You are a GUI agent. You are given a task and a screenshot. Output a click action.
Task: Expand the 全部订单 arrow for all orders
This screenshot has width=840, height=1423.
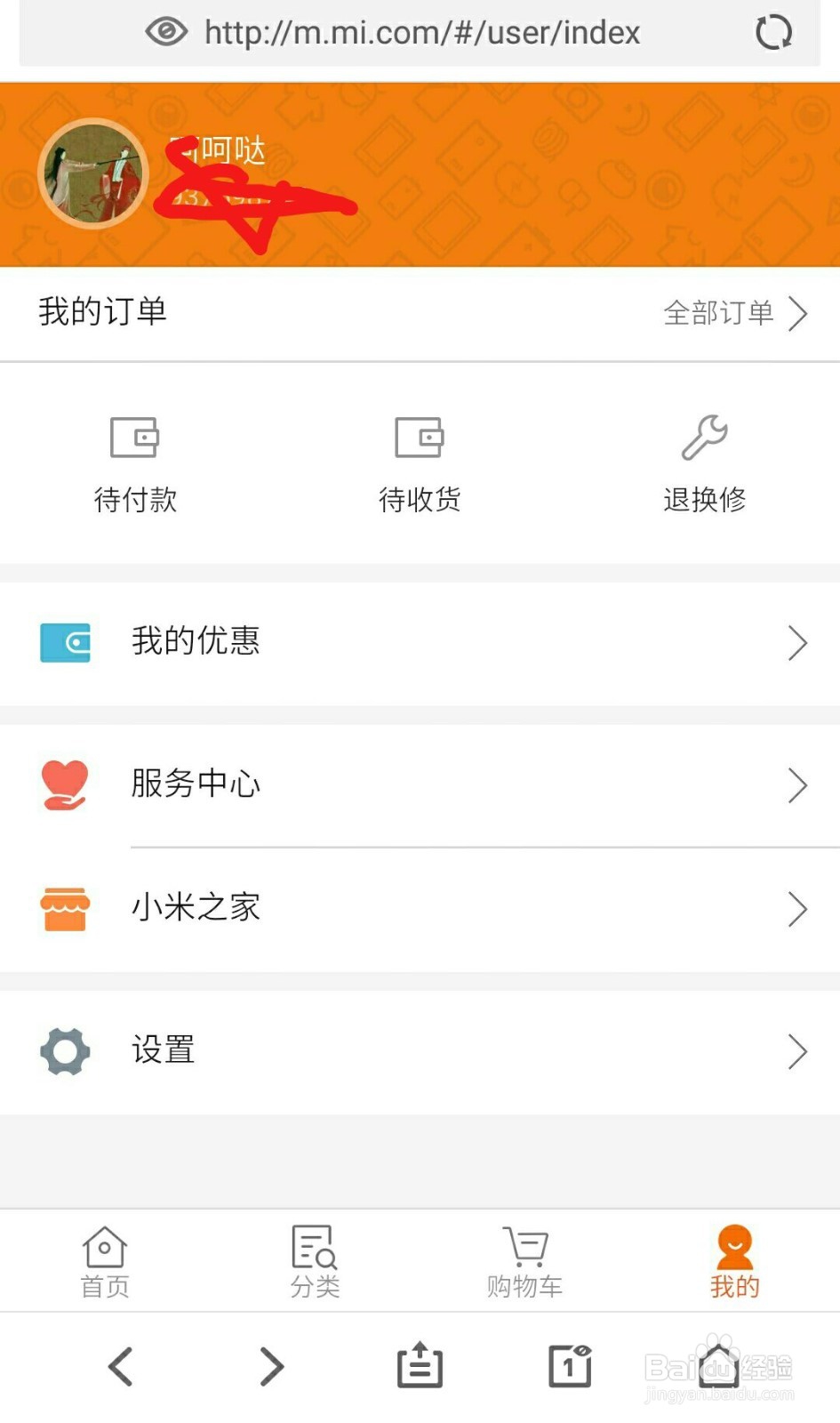[x=798, y=313]
